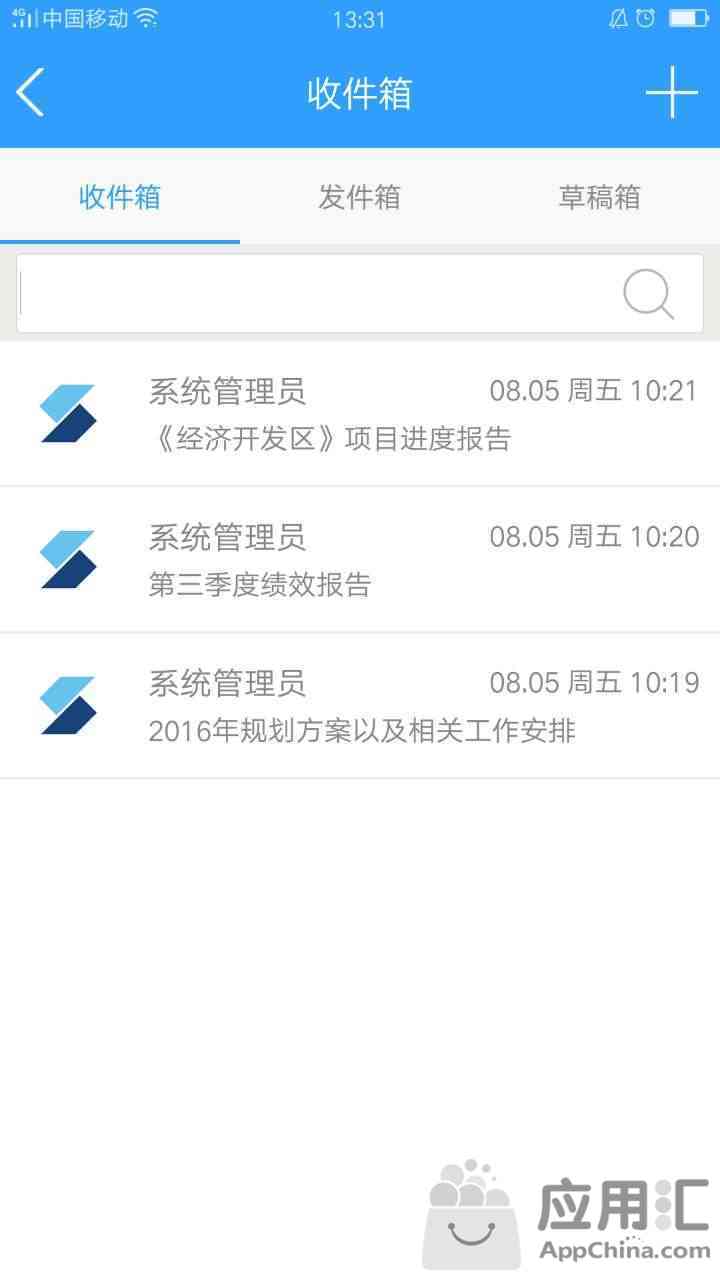This screenshot has height=1280, width=720.
Task: Select the 收件箱 tab
Action: [120, 197]
